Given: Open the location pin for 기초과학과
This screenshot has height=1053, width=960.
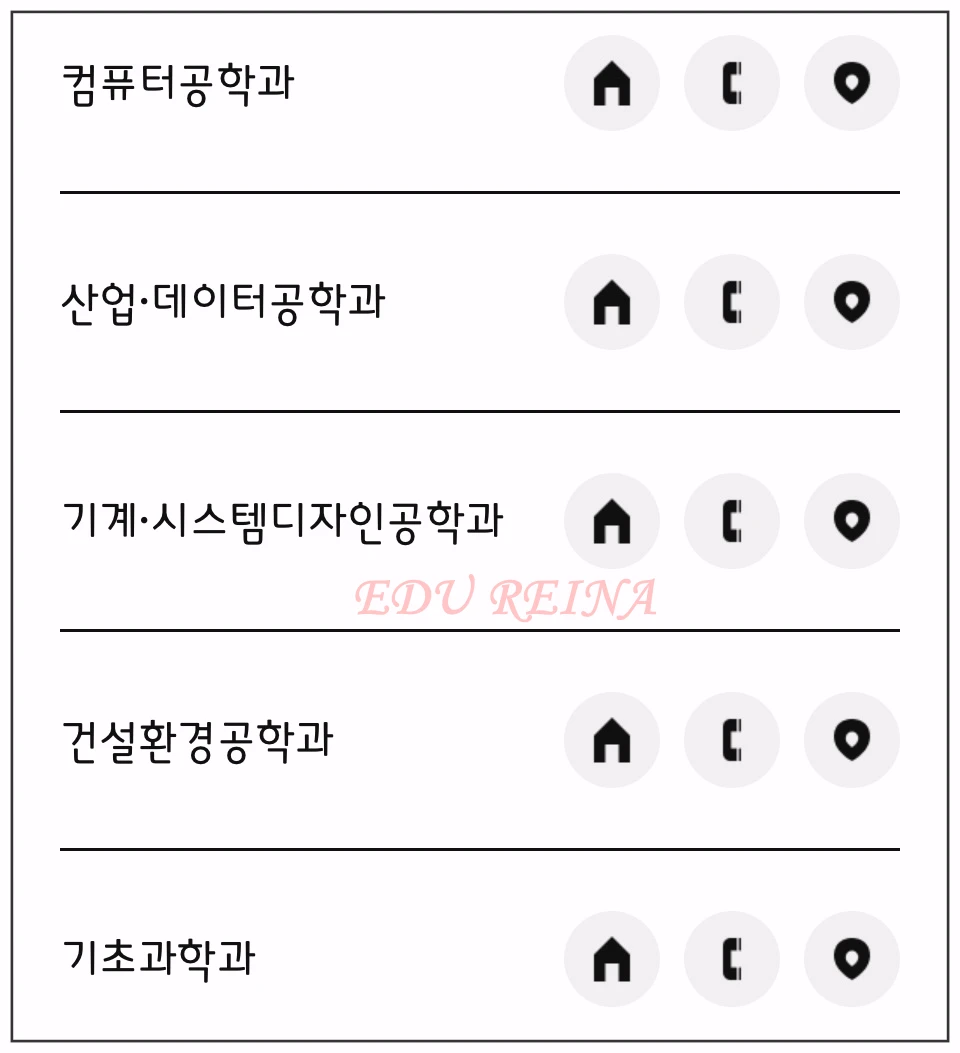Looking at the screenshot, I should 851,957.
